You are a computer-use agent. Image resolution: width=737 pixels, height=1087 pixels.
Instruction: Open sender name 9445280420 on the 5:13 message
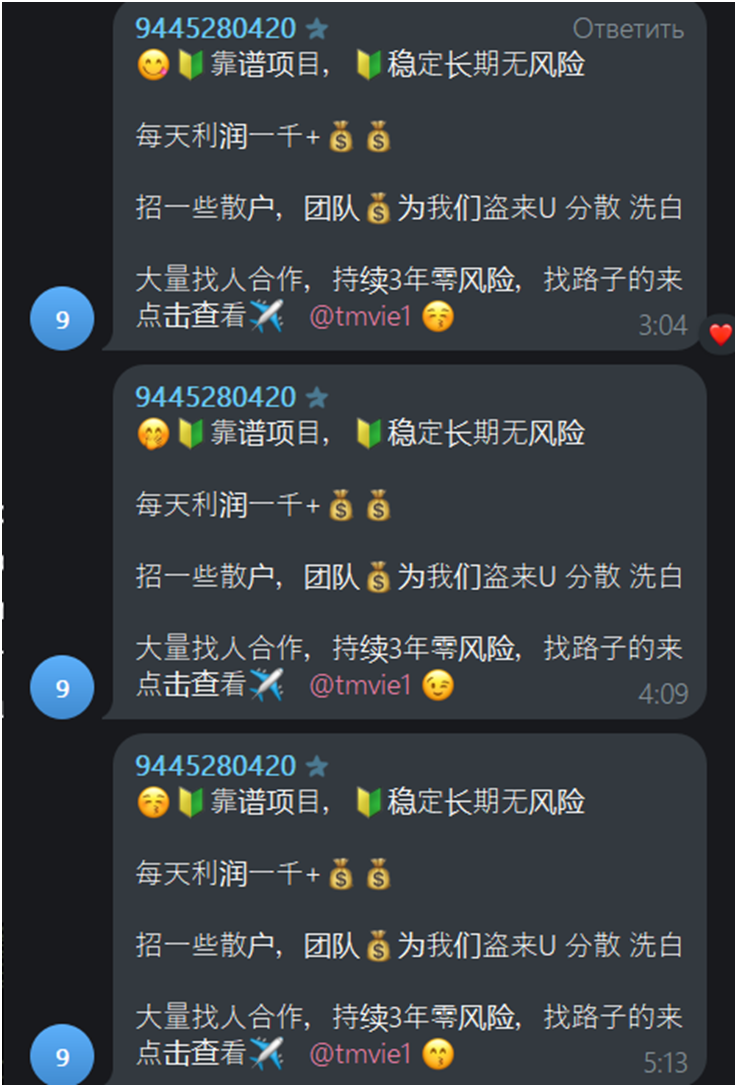point(216,766)
